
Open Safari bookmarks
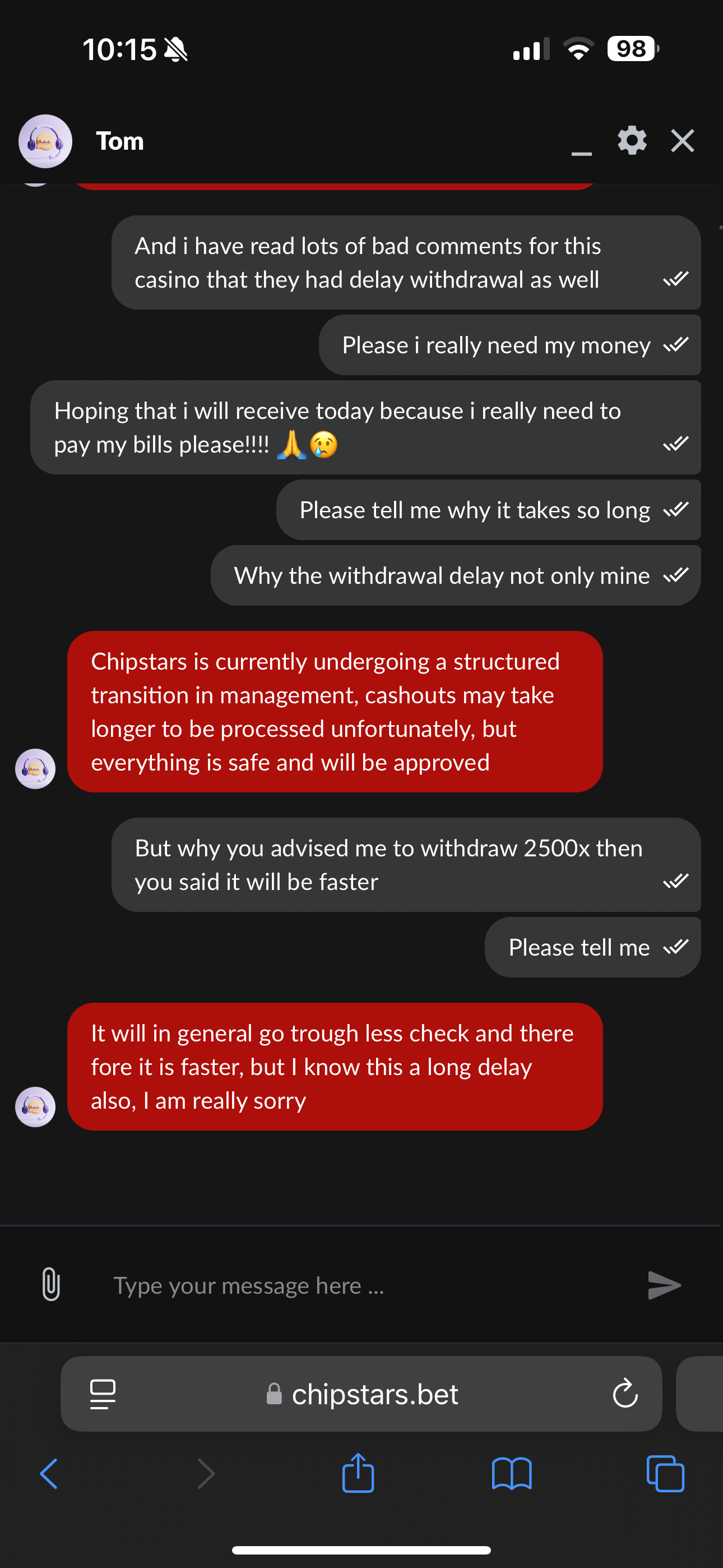point(511,1474)
